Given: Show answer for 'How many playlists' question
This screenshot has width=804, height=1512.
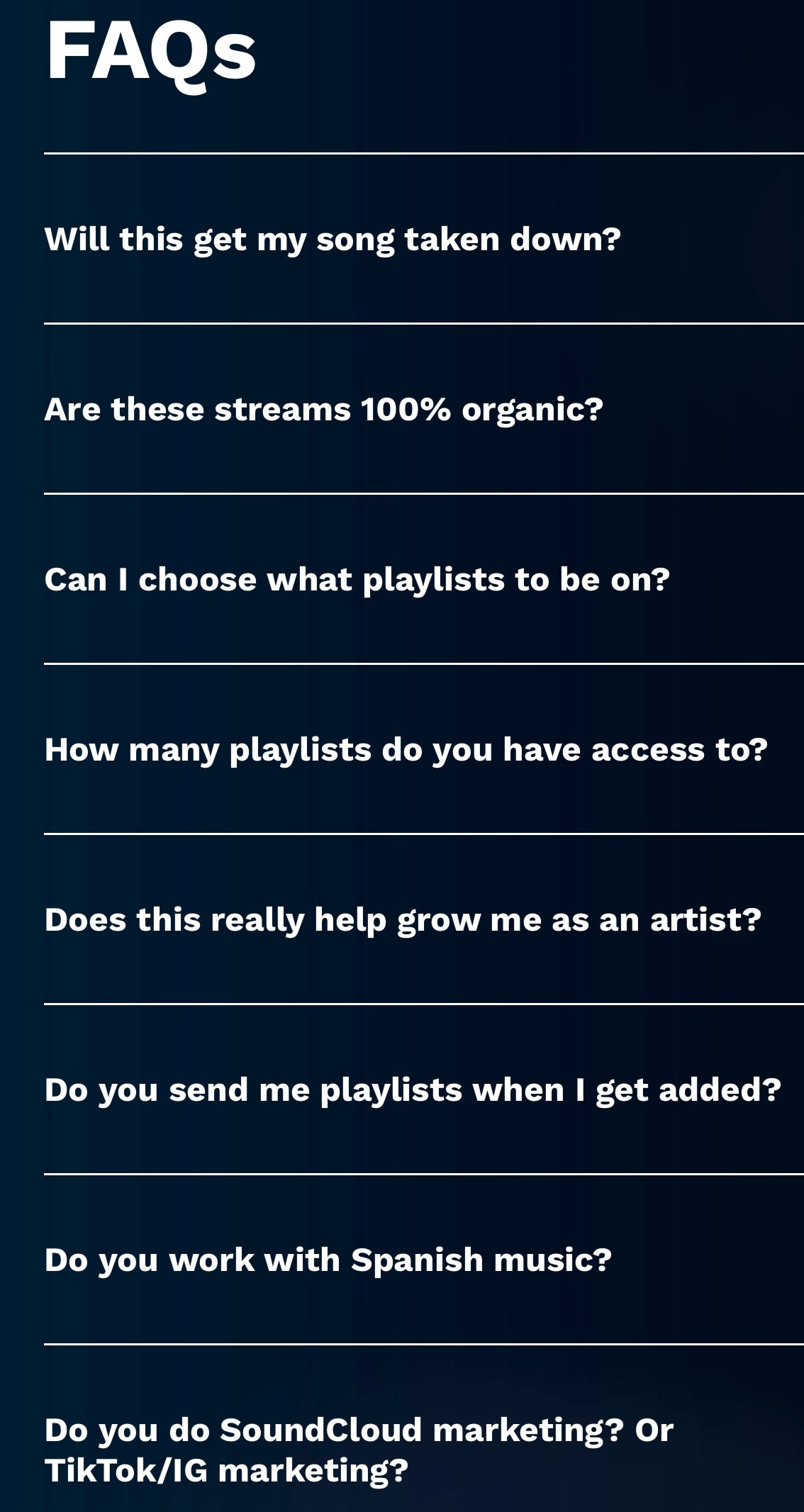Looking at the screenshot, I should pos(406,750).
